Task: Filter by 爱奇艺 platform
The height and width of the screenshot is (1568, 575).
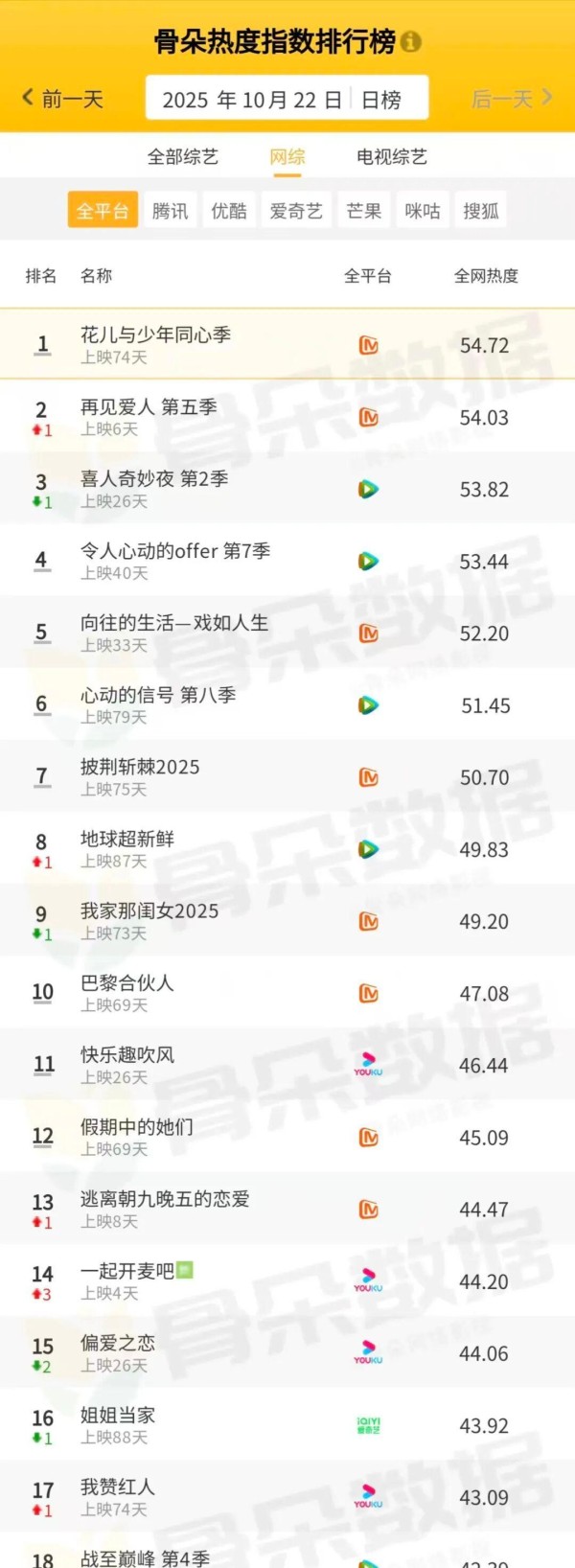Action: (x=296, y=211)
